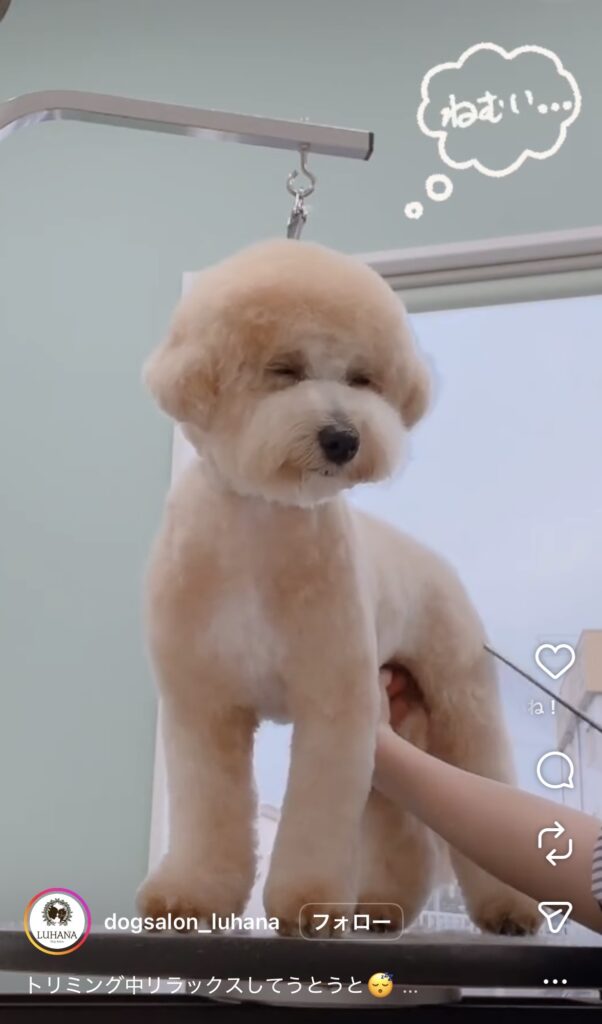Share the reel via the paper plane icon
602x1024 pixels.
click(x=554, y=916)
